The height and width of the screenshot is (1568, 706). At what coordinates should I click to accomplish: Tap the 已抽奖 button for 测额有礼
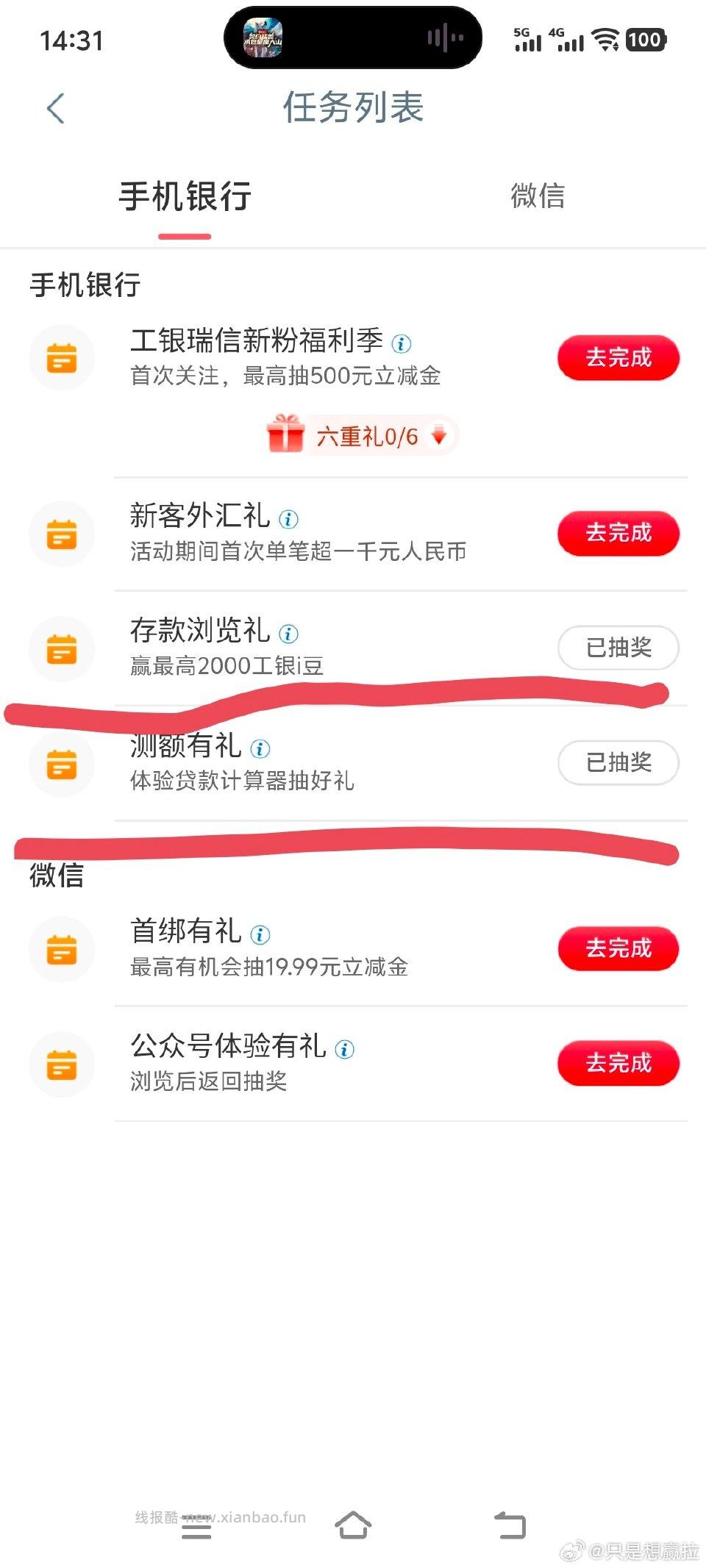click(x=618, y=763)
